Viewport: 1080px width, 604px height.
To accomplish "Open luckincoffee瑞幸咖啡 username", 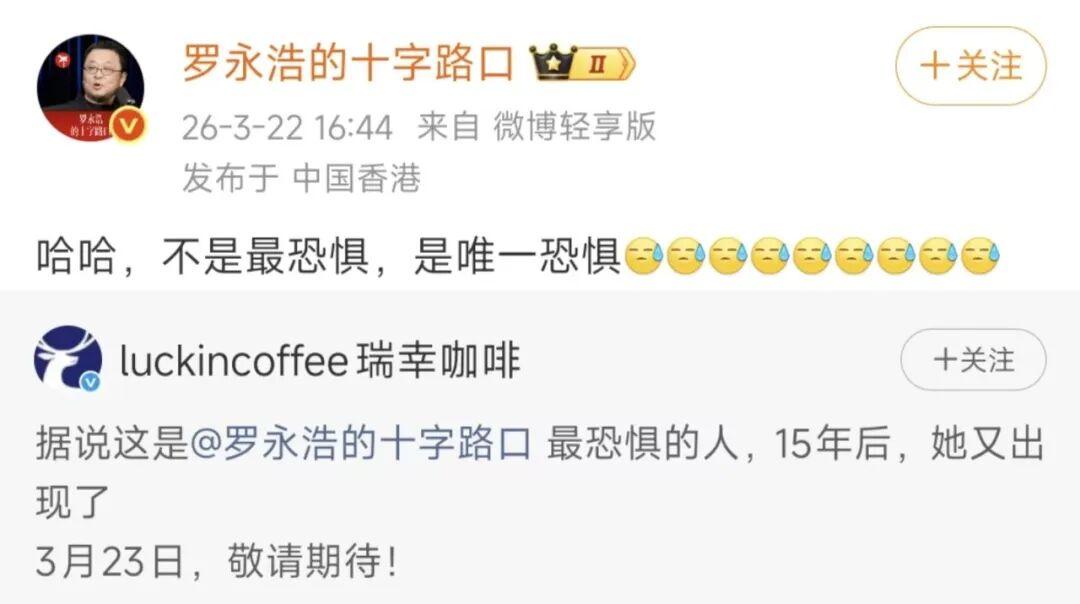I will click(x=320, y=361).
